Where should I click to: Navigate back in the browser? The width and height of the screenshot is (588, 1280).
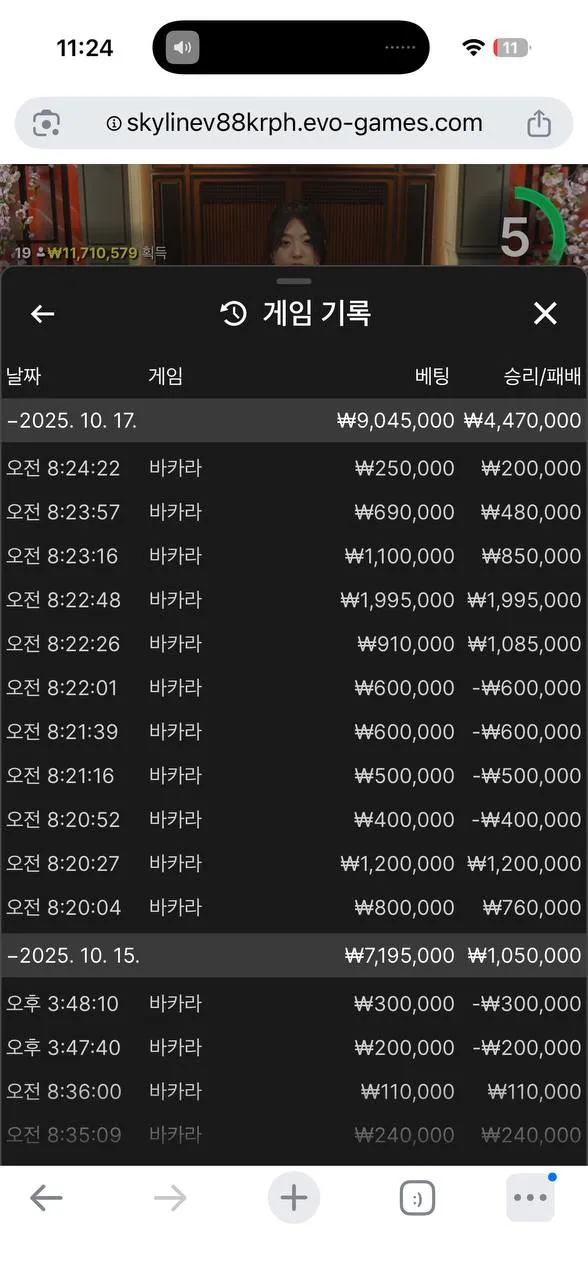[46, 1197]
